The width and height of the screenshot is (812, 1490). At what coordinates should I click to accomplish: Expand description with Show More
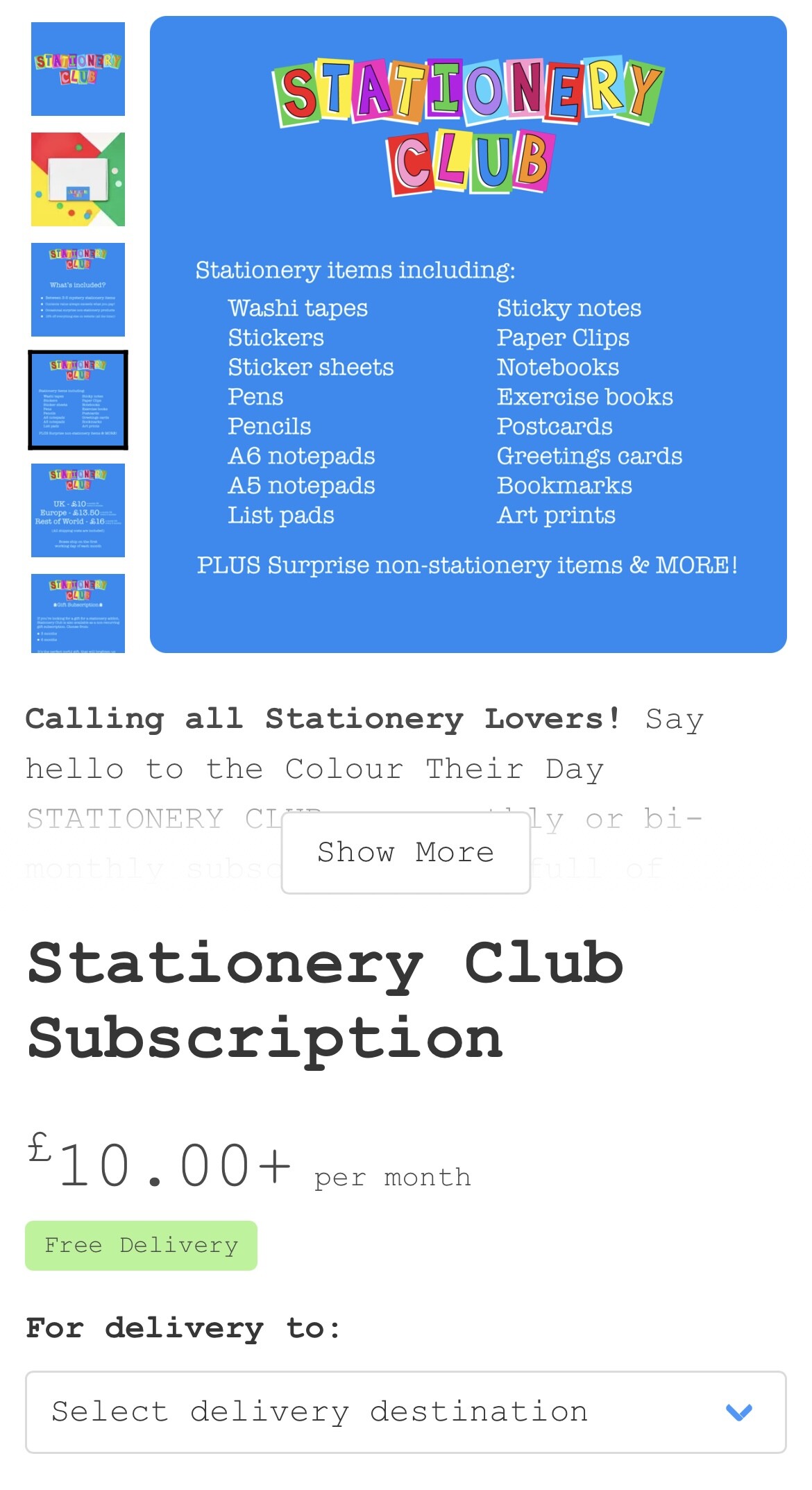406,853
